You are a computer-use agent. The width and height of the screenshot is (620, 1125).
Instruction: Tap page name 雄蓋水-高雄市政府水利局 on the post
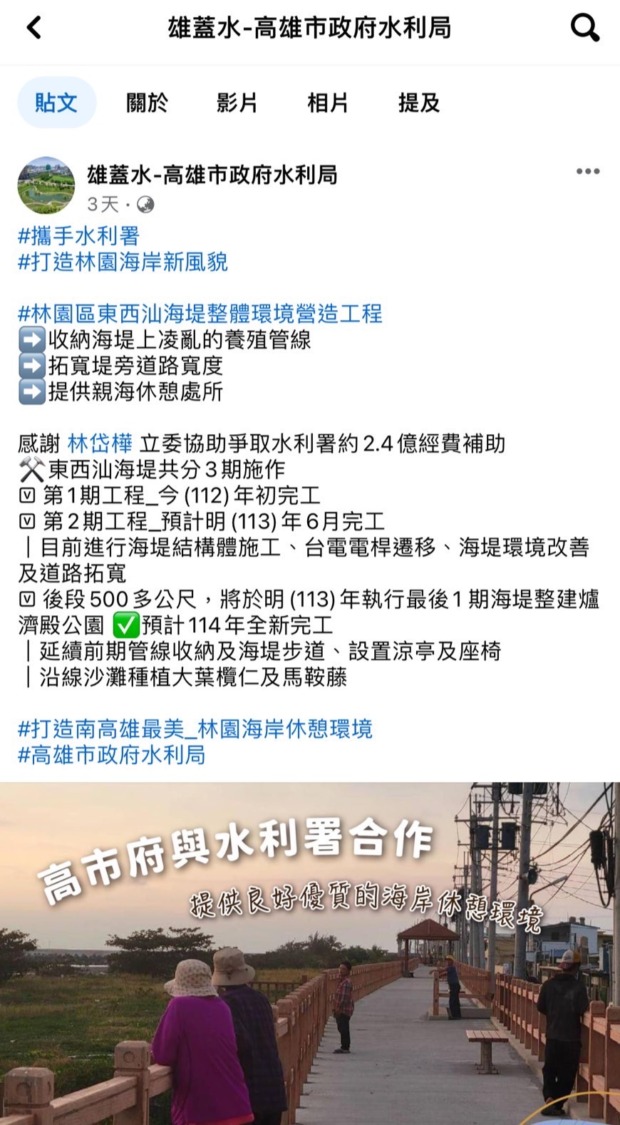click(212, 175)
